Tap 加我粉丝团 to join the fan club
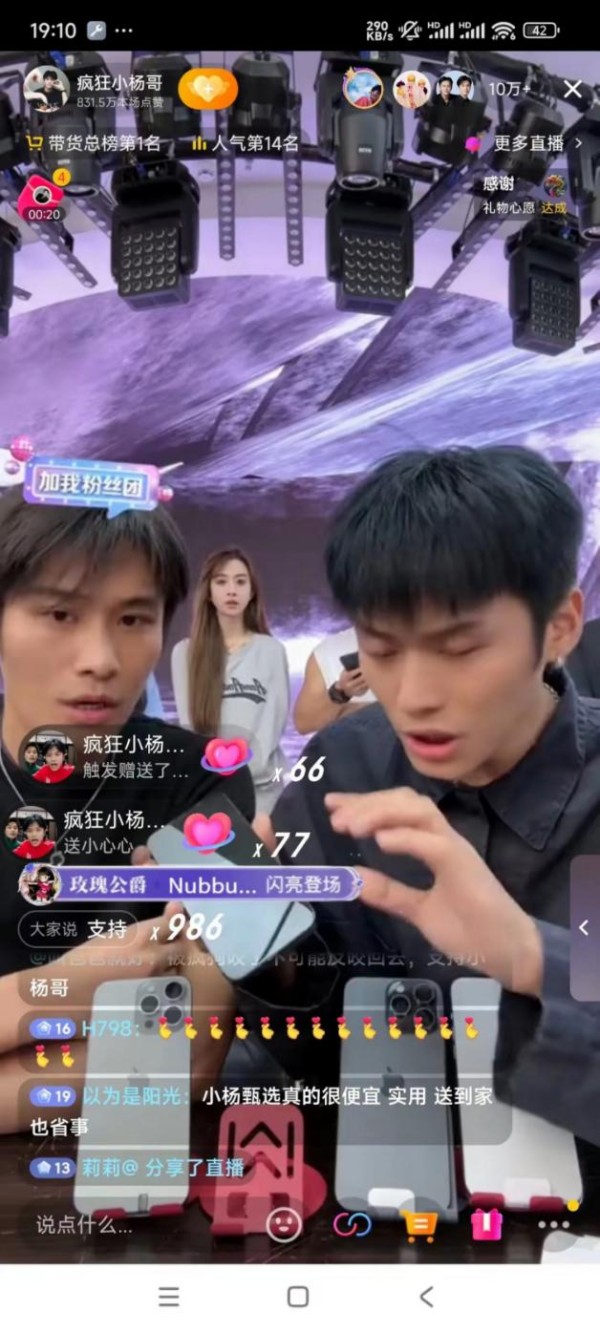Viewport: 600px width, 1333px height. point(92,483)
